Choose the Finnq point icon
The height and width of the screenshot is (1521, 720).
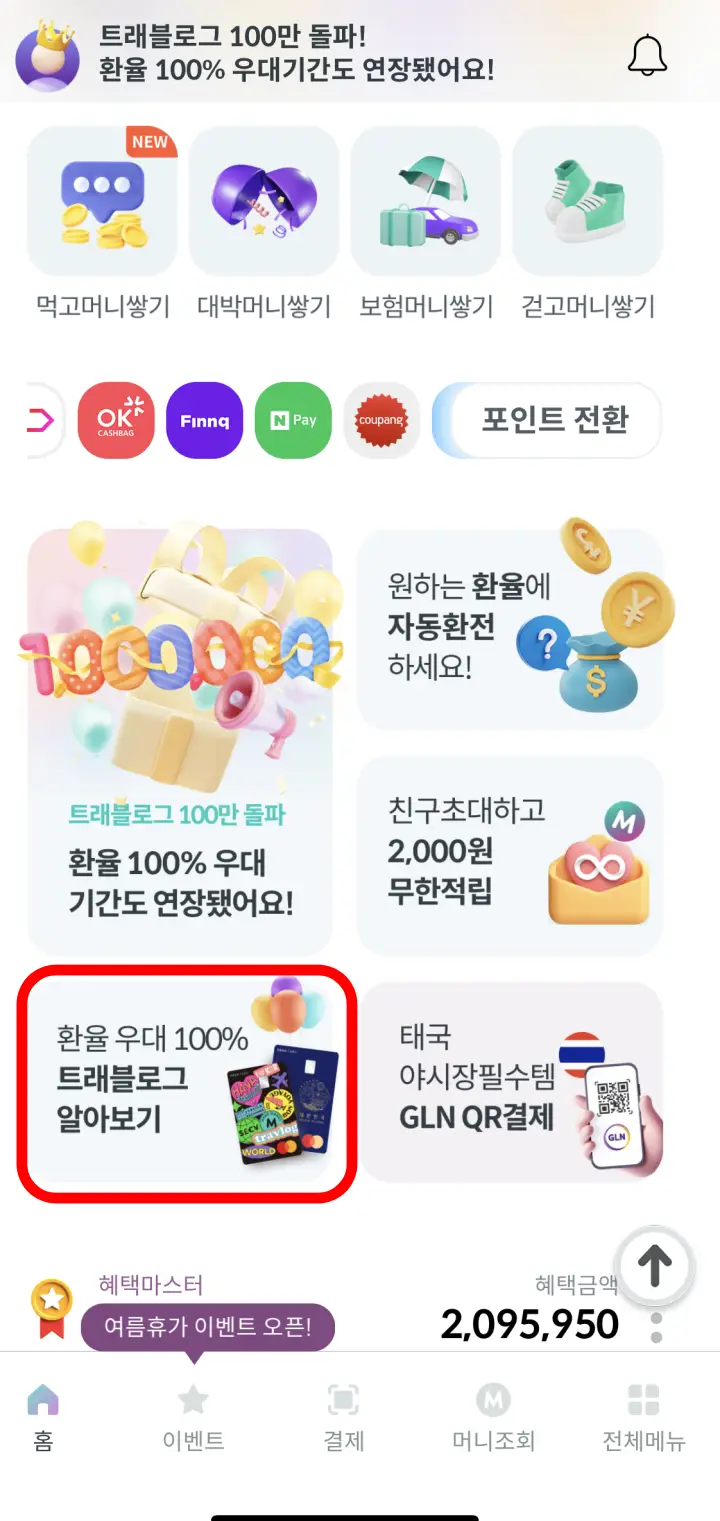pos(204,421)
